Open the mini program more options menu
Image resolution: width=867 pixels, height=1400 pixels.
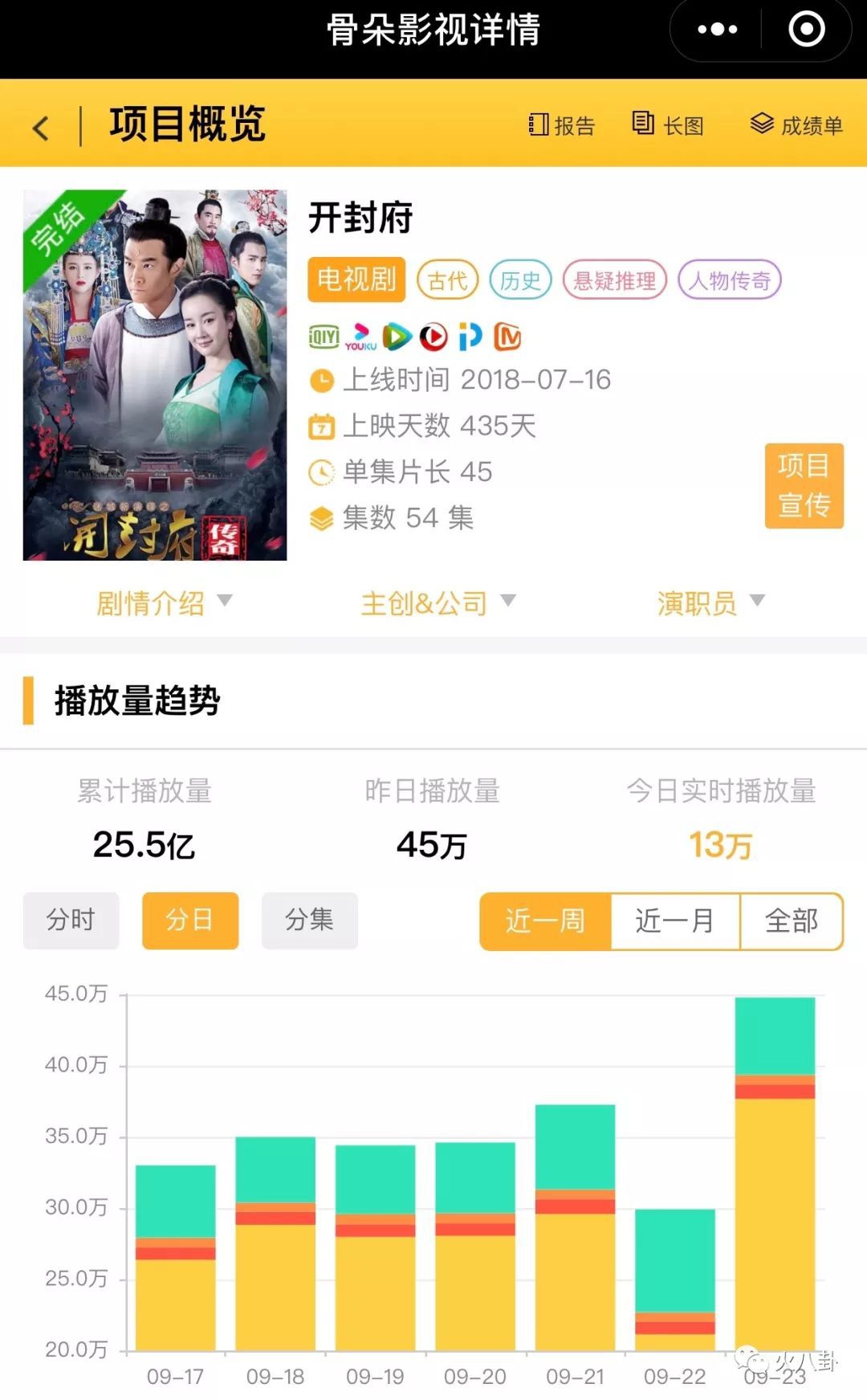click(717, 31)
